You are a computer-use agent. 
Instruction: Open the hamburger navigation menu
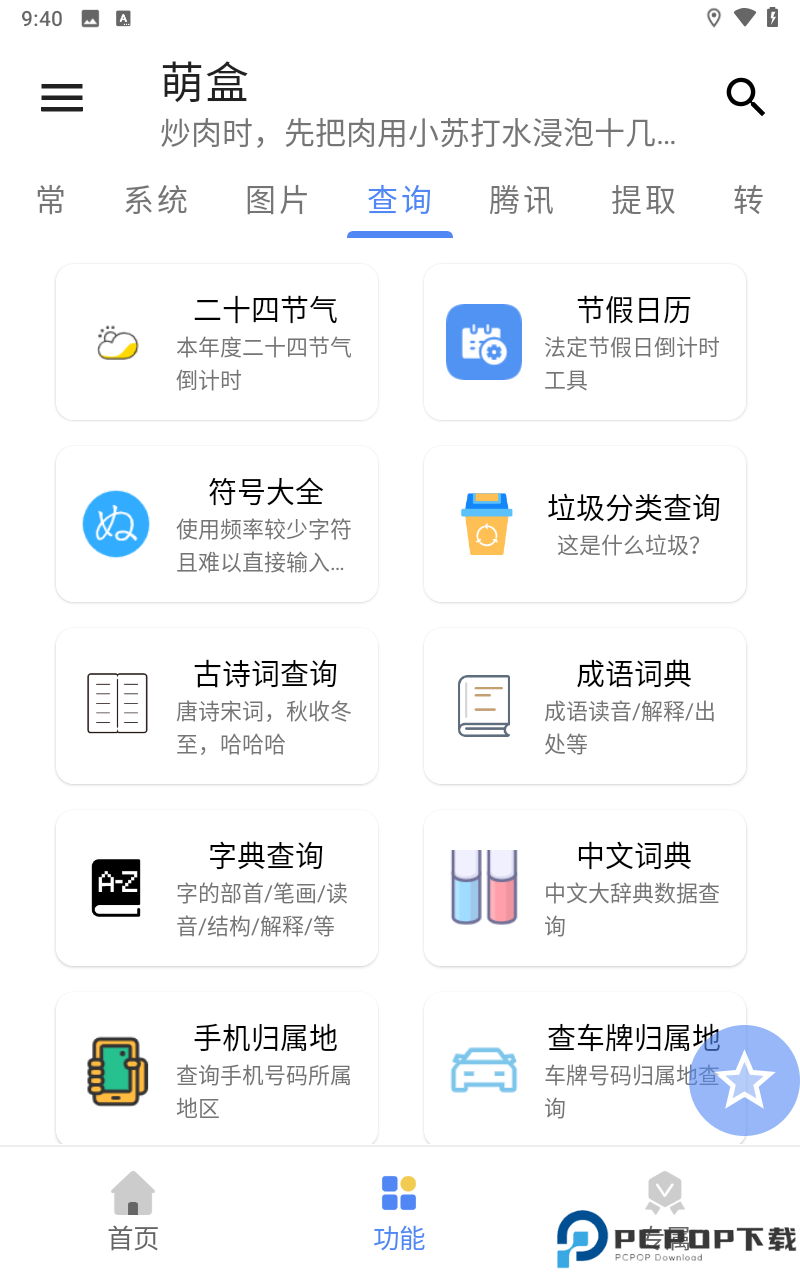click(x=62, y=98)
